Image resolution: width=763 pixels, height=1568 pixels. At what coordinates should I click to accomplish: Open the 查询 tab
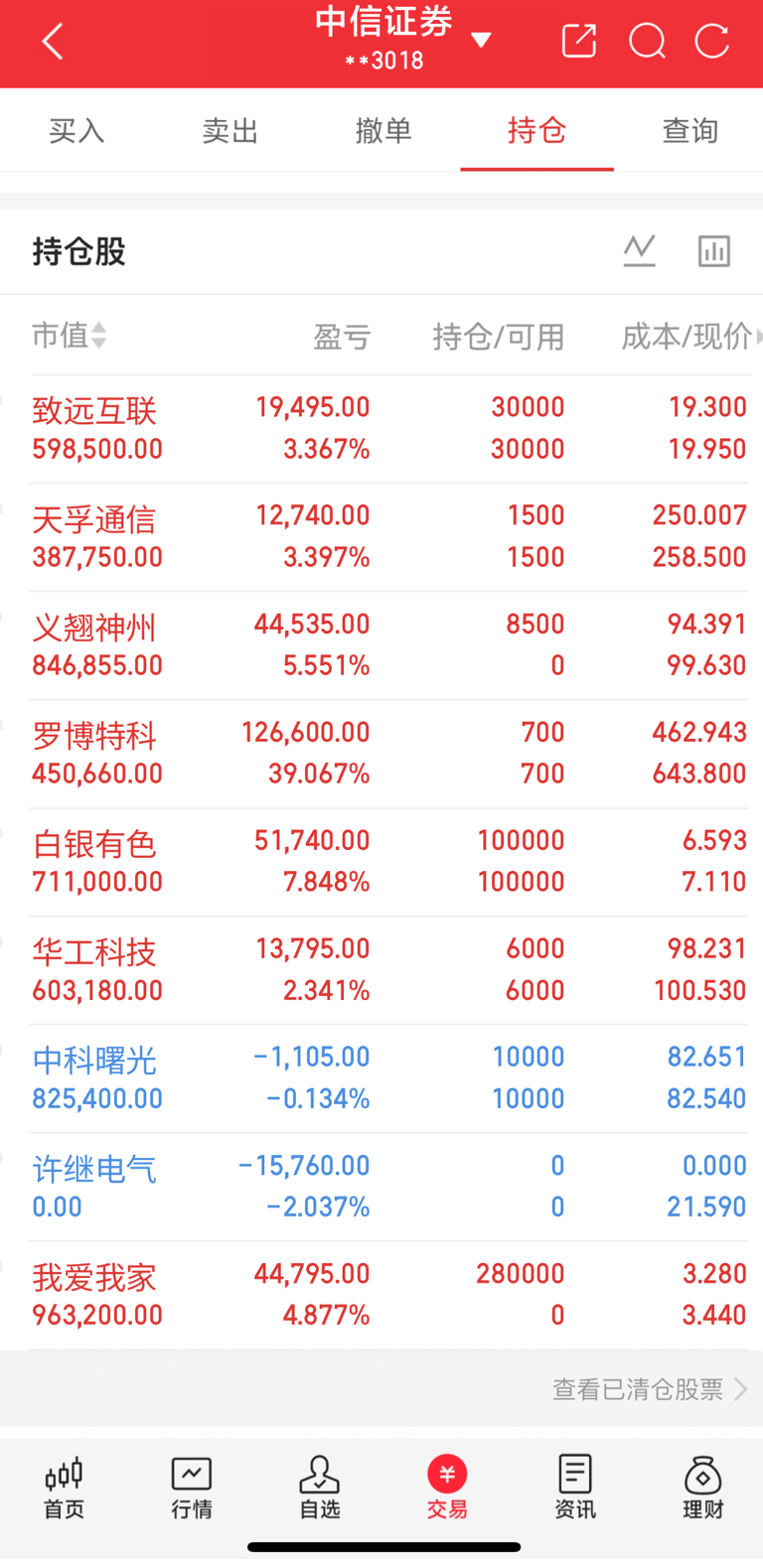pos(689,130)
